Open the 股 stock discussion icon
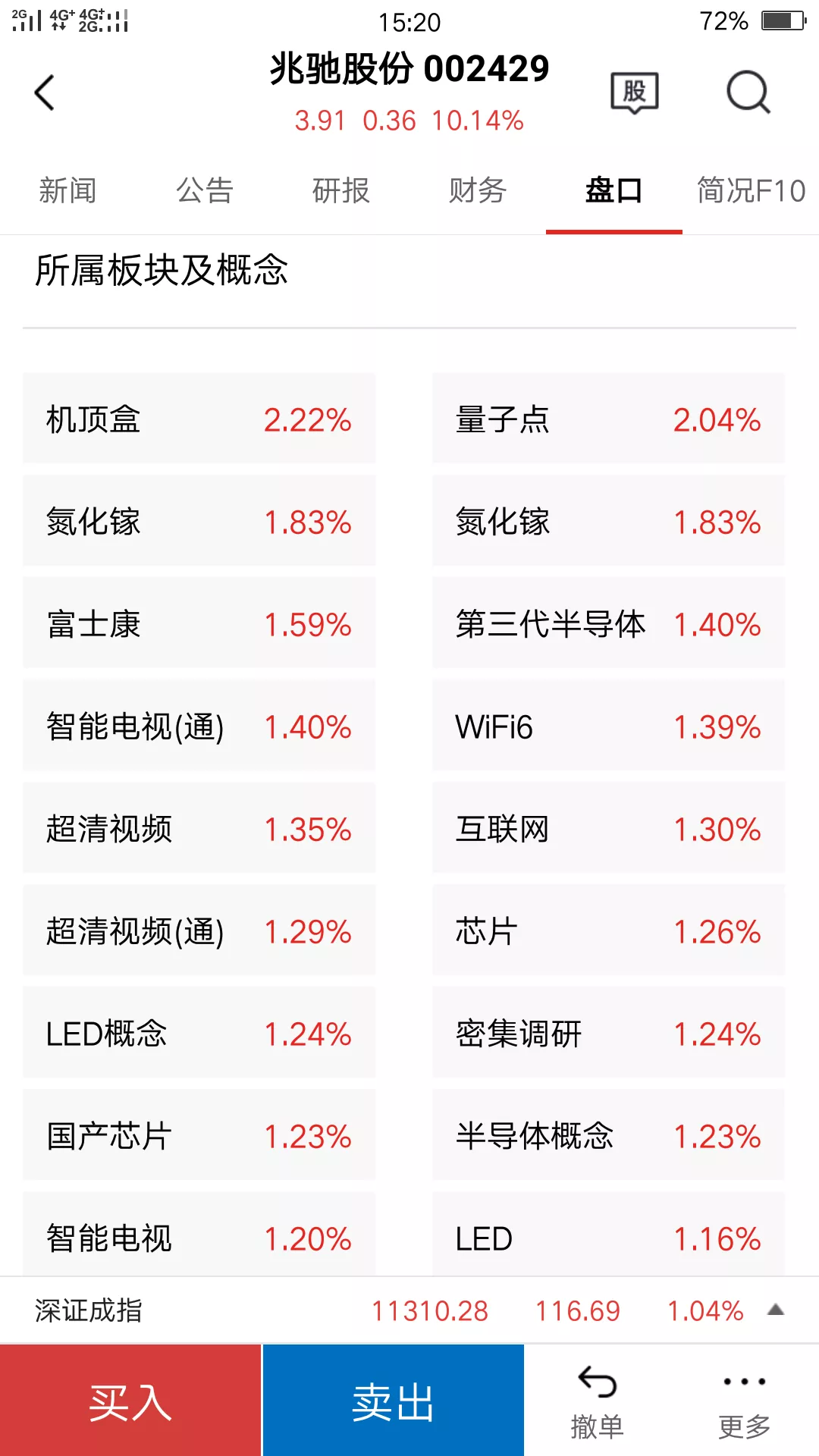Viewport: 819px width, 1456px height. point(634,93)
